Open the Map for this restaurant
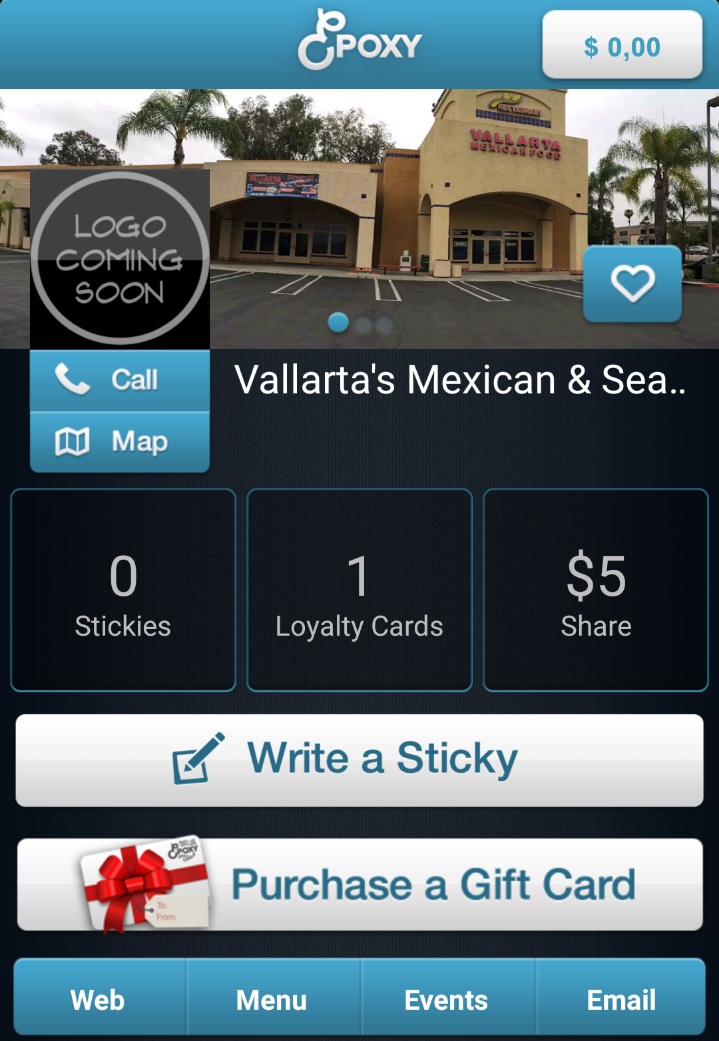 point(120,442)
